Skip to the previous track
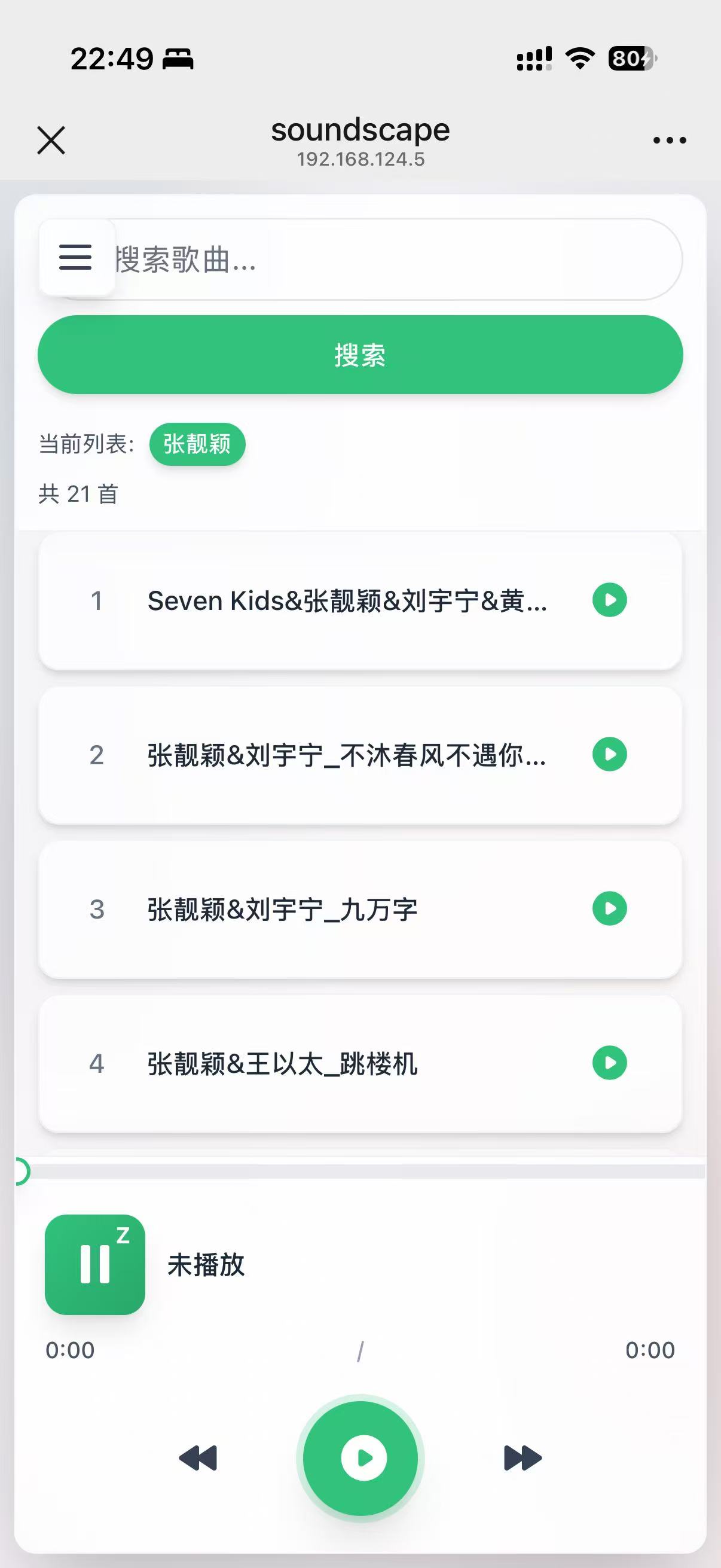 pos(199,1458)
